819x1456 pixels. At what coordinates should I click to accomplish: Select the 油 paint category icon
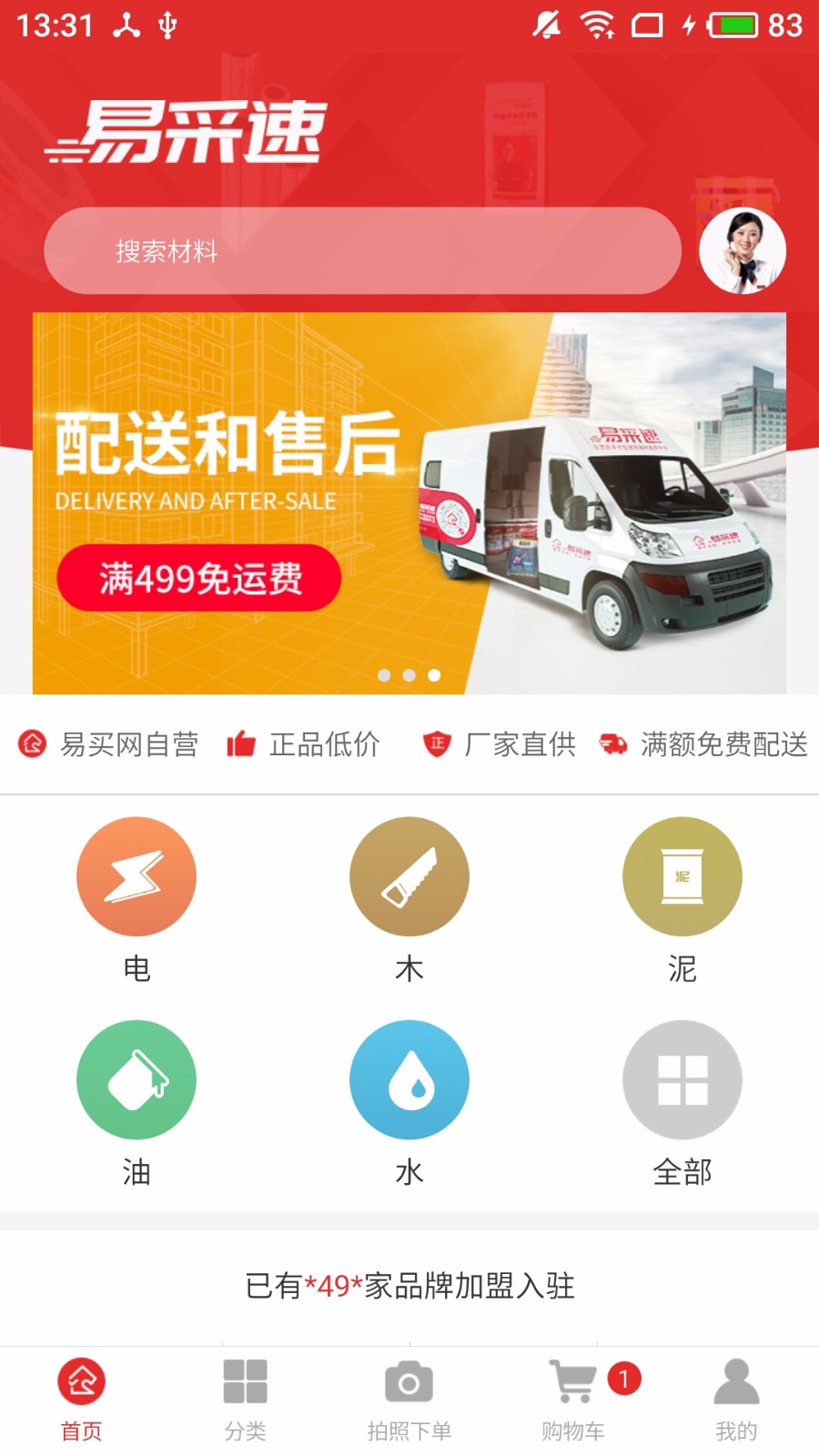(136, 1079)
